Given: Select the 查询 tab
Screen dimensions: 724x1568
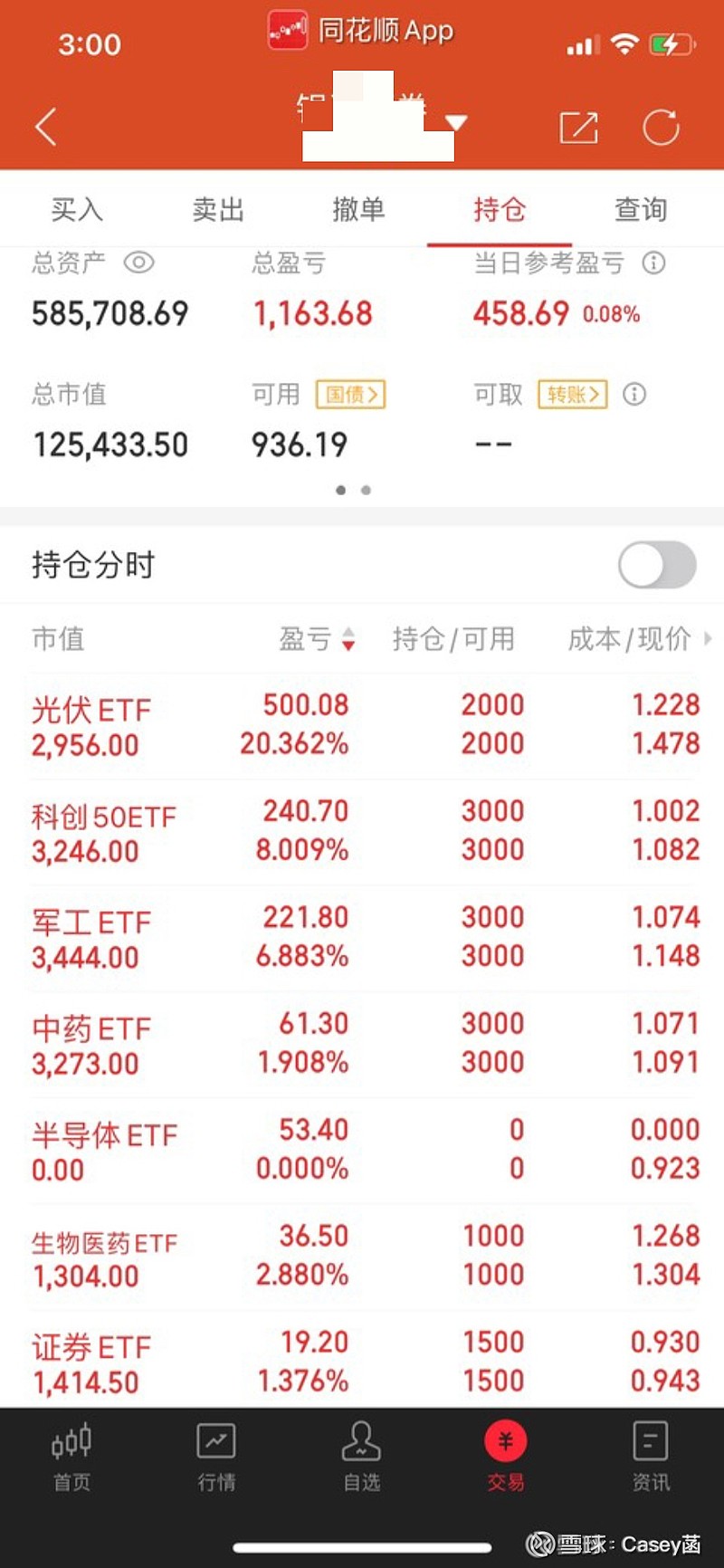Looking at the screenshot, I should [641, 209].
